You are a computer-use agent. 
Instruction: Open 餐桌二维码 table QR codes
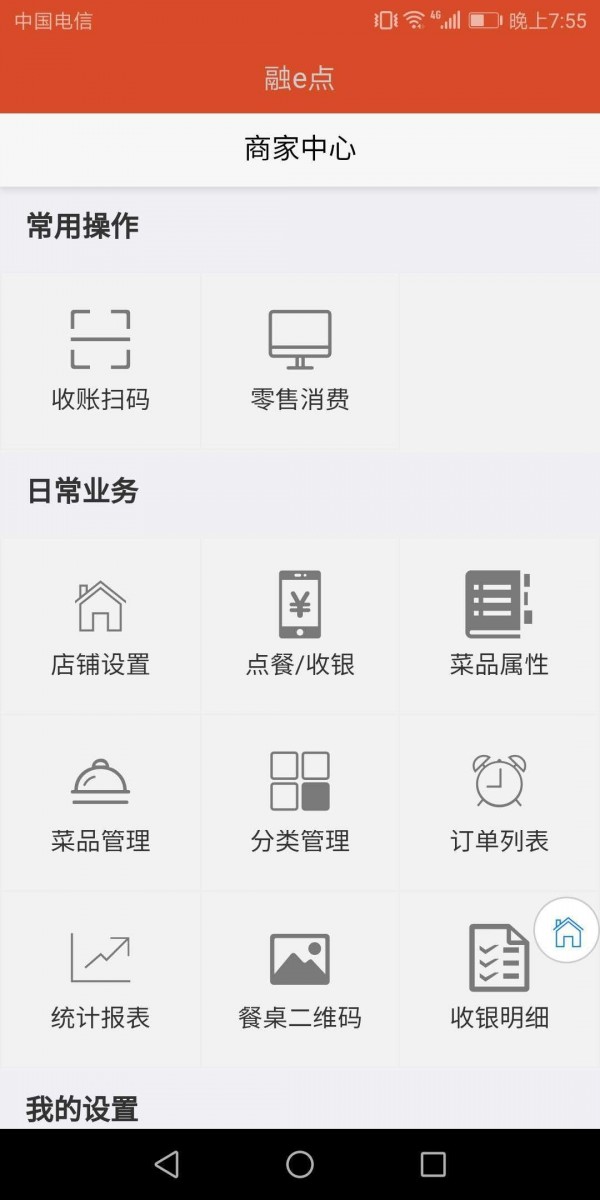pyautogui.click(x=300, y=980)
